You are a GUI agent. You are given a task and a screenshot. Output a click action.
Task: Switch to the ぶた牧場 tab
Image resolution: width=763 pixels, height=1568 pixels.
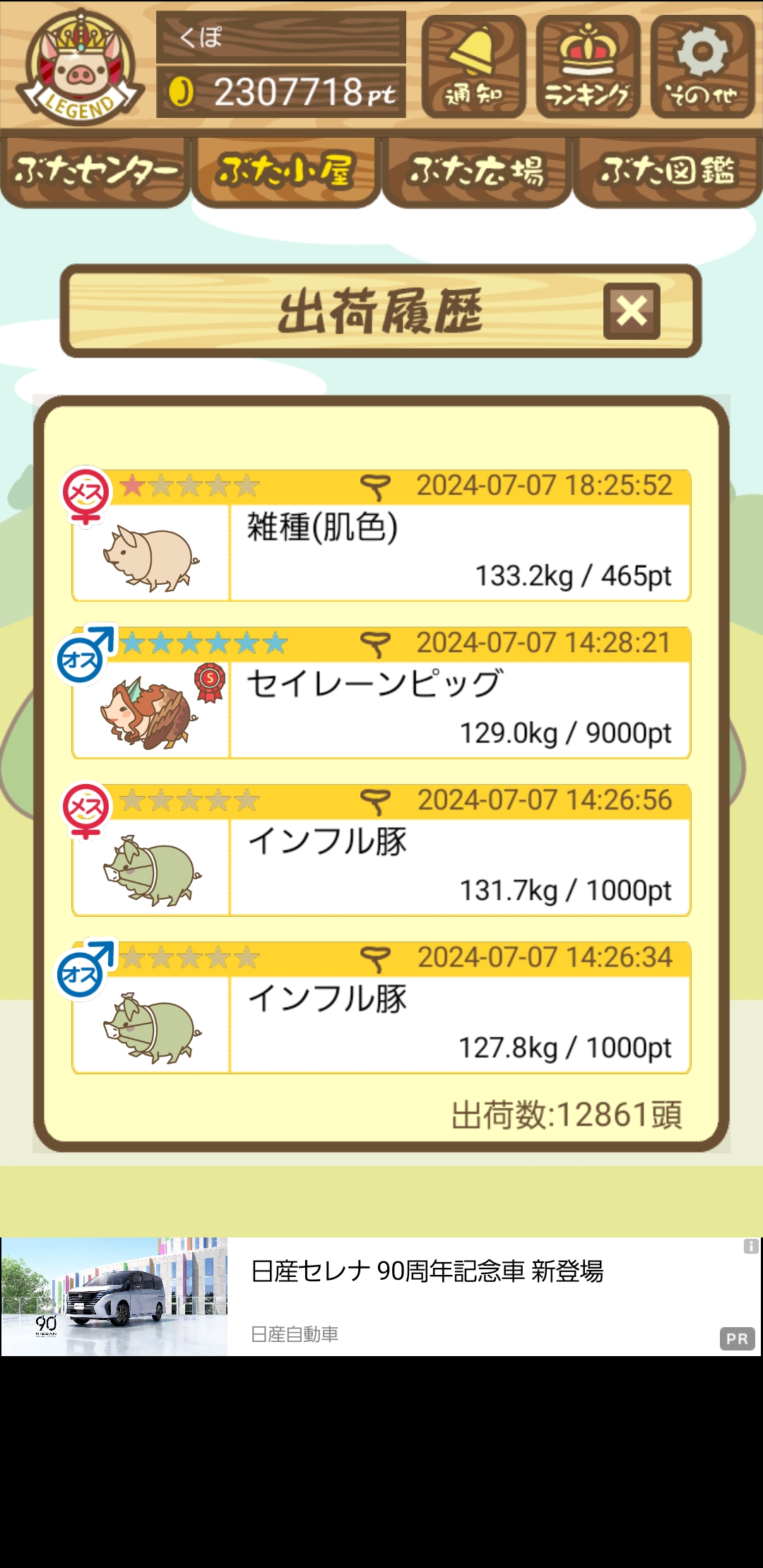point(477,172)
